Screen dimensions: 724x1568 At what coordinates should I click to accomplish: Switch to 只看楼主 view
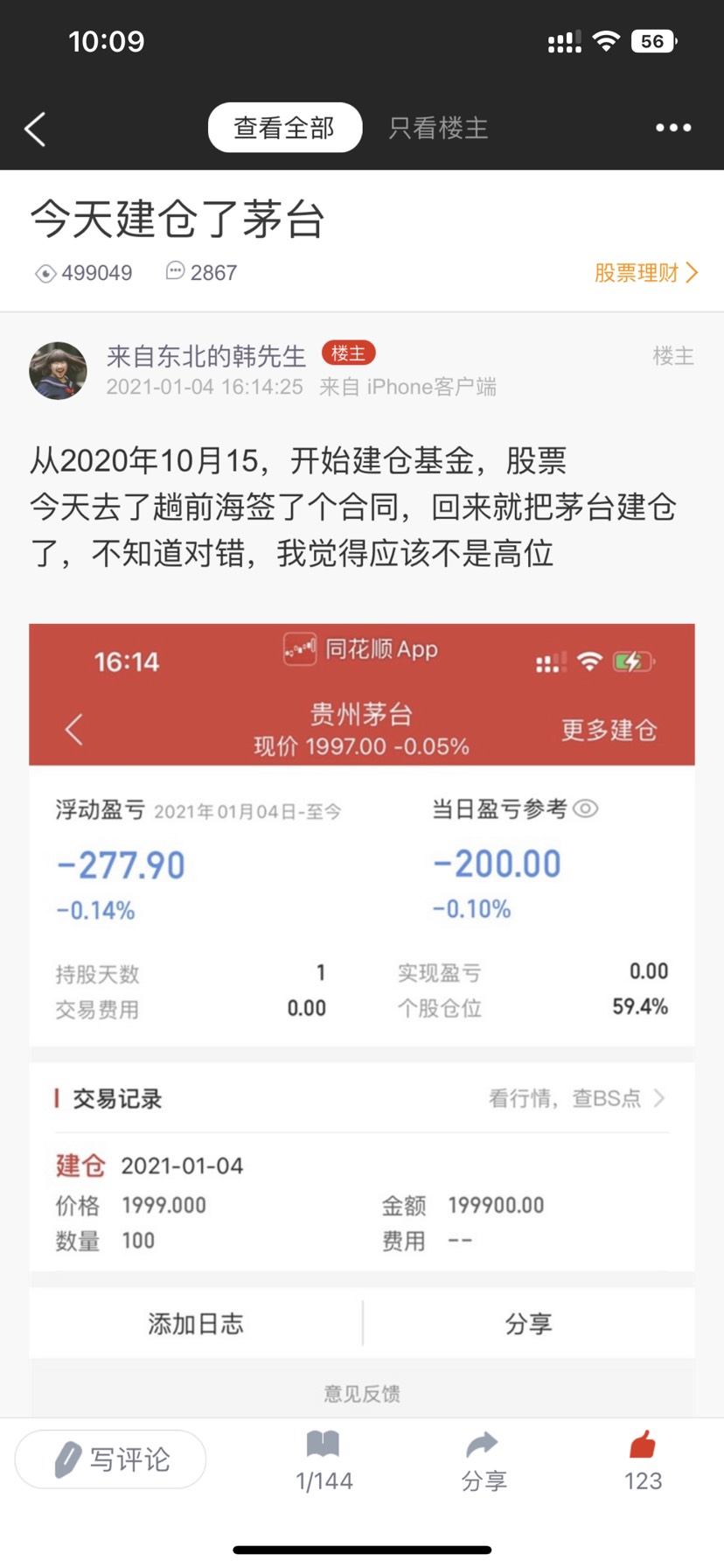coord(438,128)
